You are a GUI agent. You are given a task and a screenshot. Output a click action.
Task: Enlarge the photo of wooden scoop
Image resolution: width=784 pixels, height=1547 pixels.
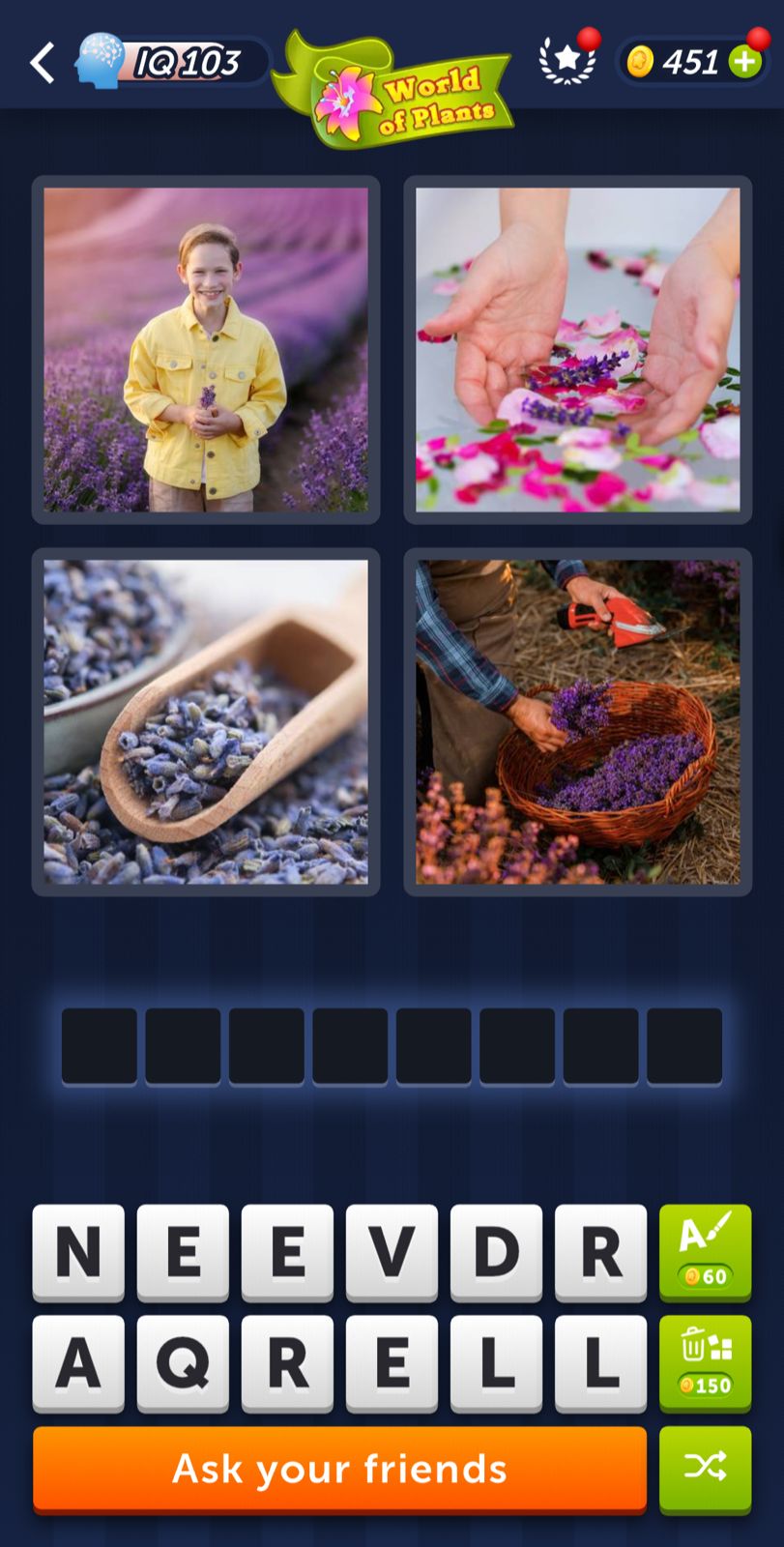click(x=206, y=721)
